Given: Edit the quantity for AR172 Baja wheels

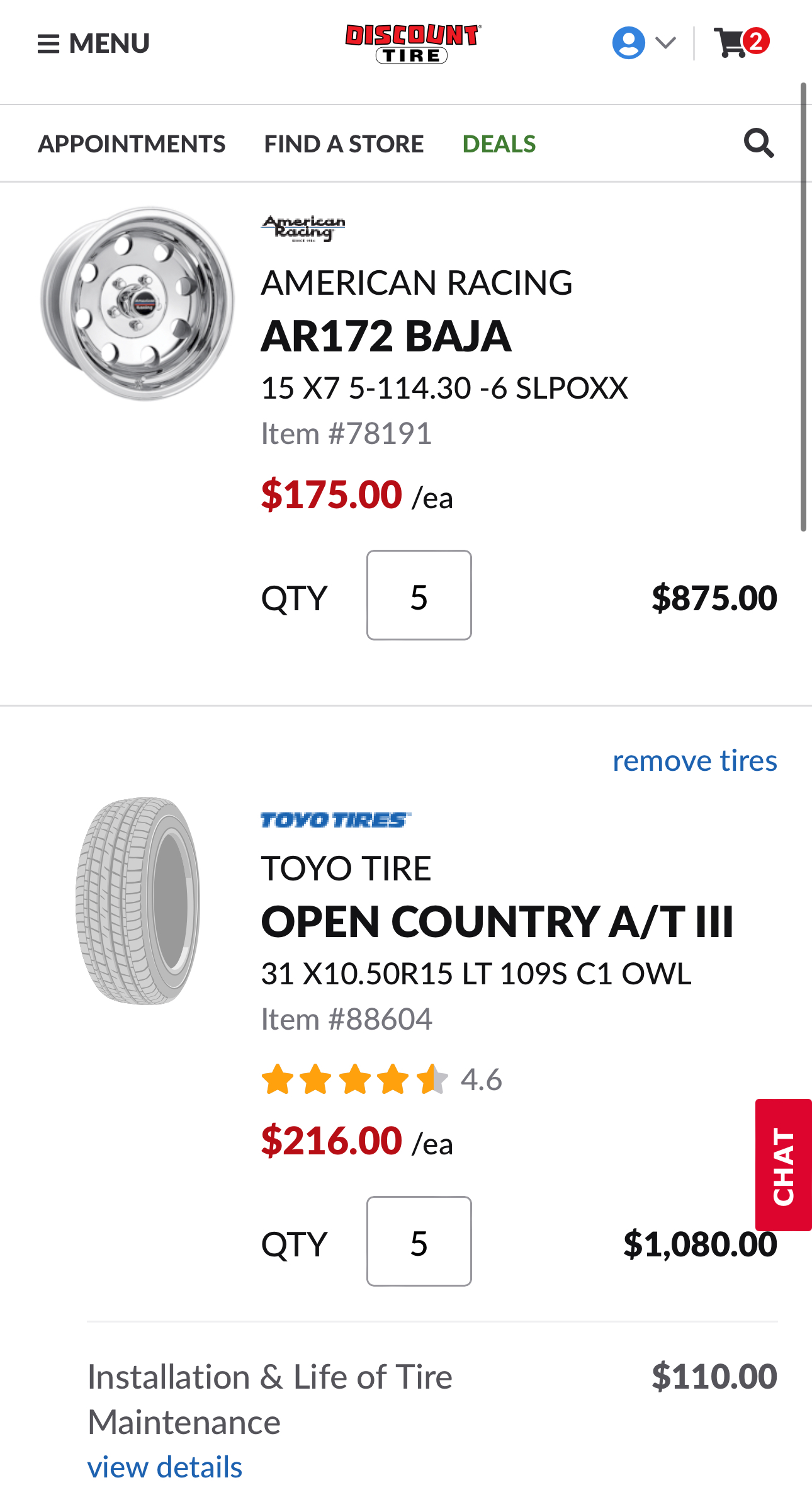Looking at the screenshot, I should pyautogui.click(x=419, y=595).
